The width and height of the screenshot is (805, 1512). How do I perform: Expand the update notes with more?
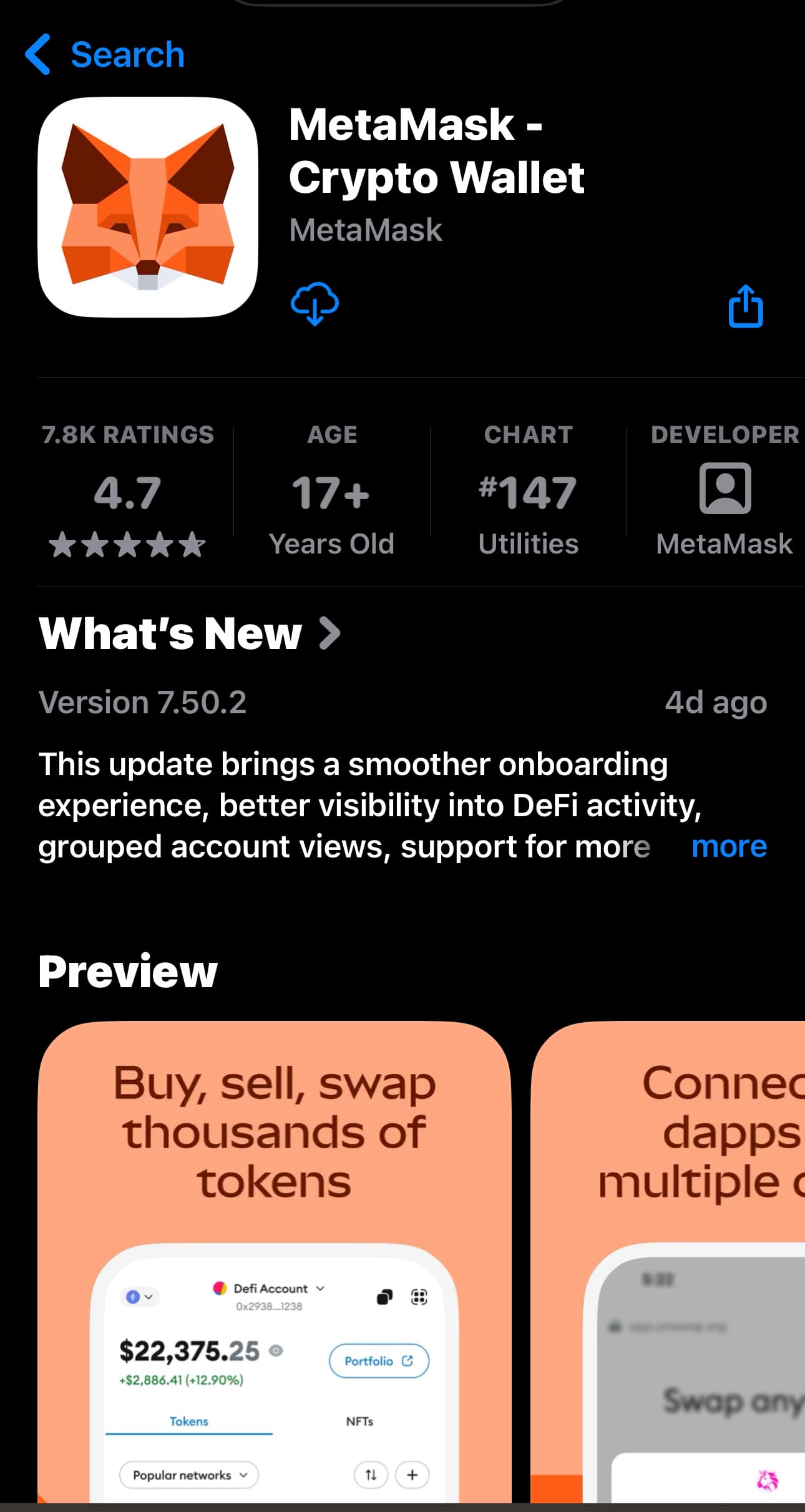pyautogui.click(x=729, y=847)
